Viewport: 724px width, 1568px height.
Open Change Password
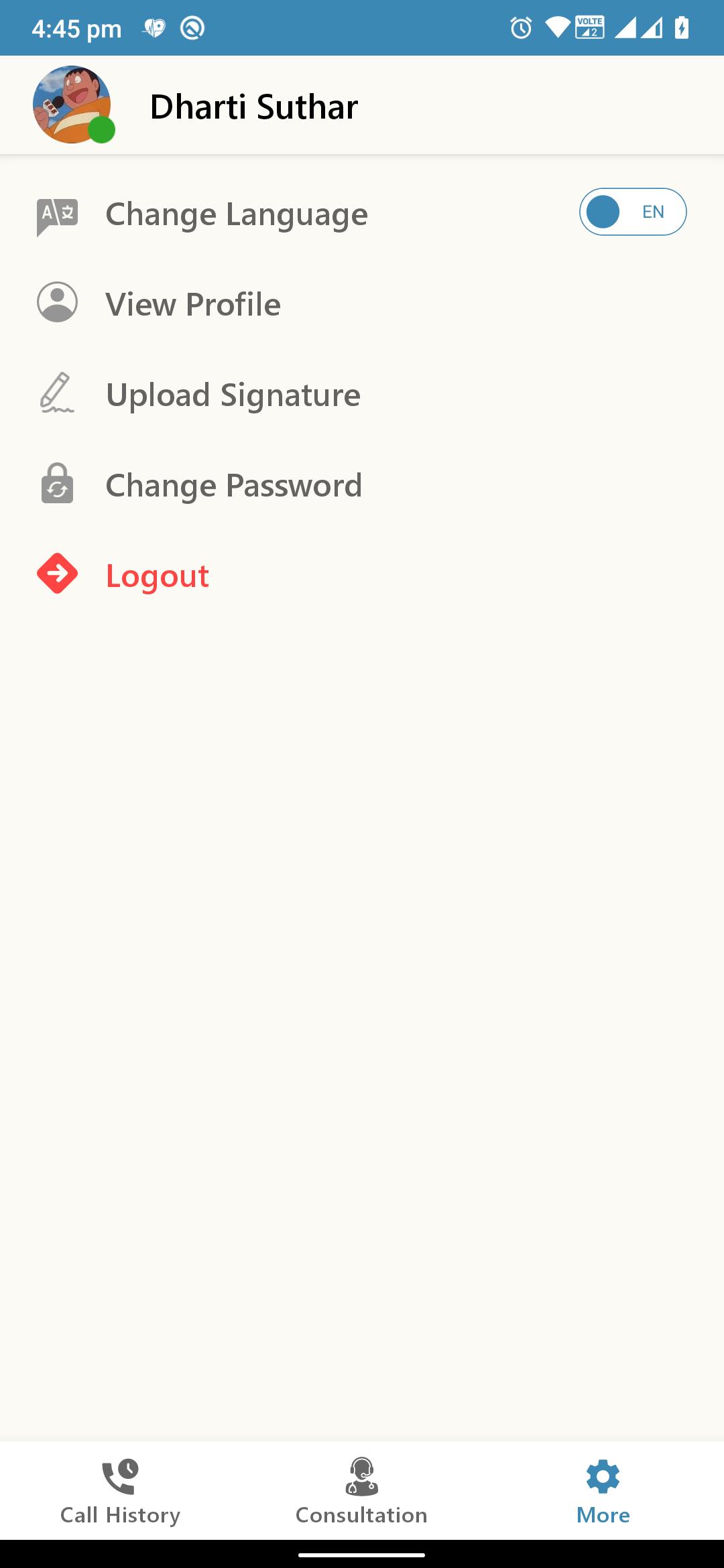click(362, 484)
